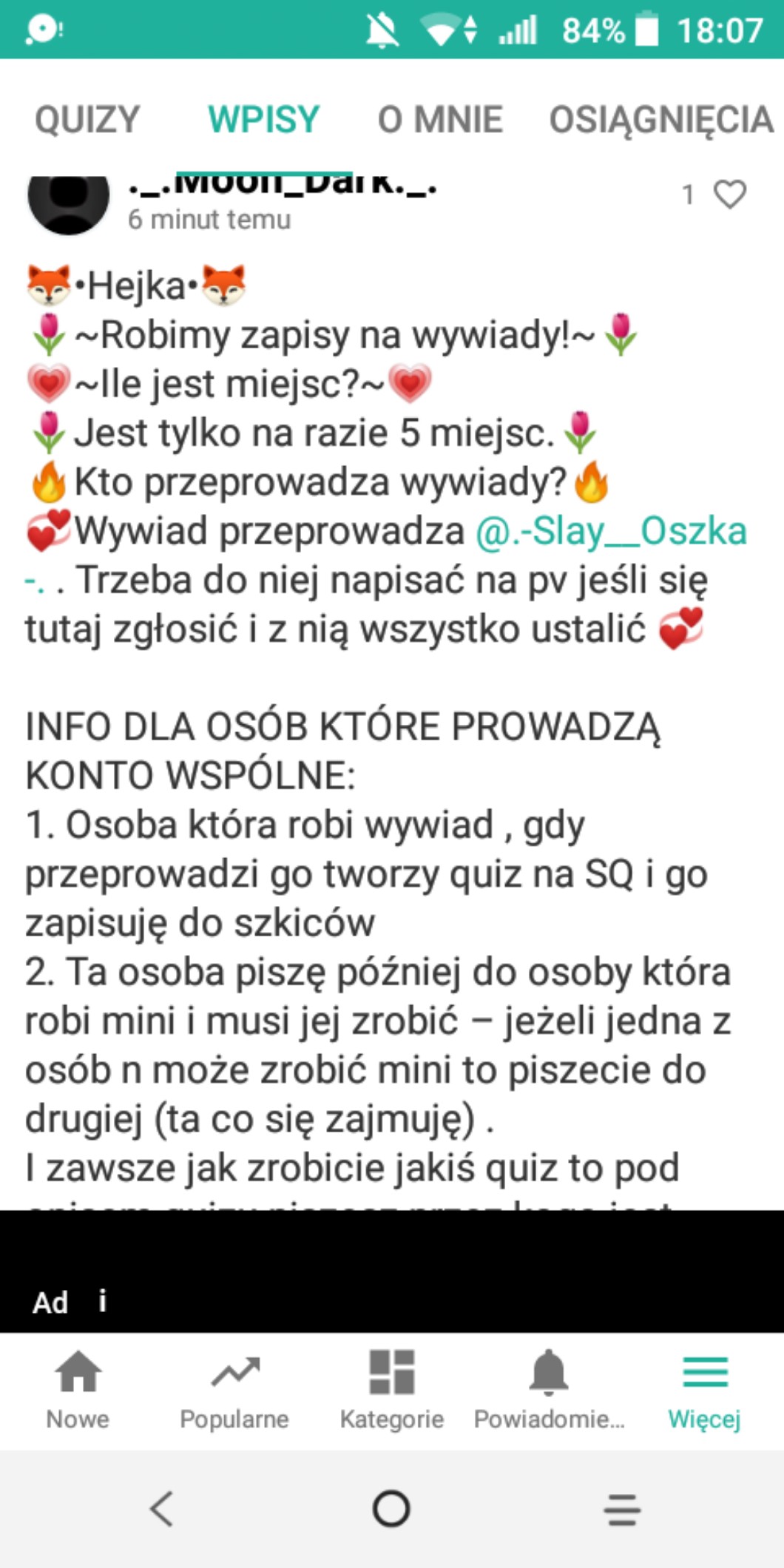Go to the Nowe section
This screenshot has height=1568, width=784.
78,1388
